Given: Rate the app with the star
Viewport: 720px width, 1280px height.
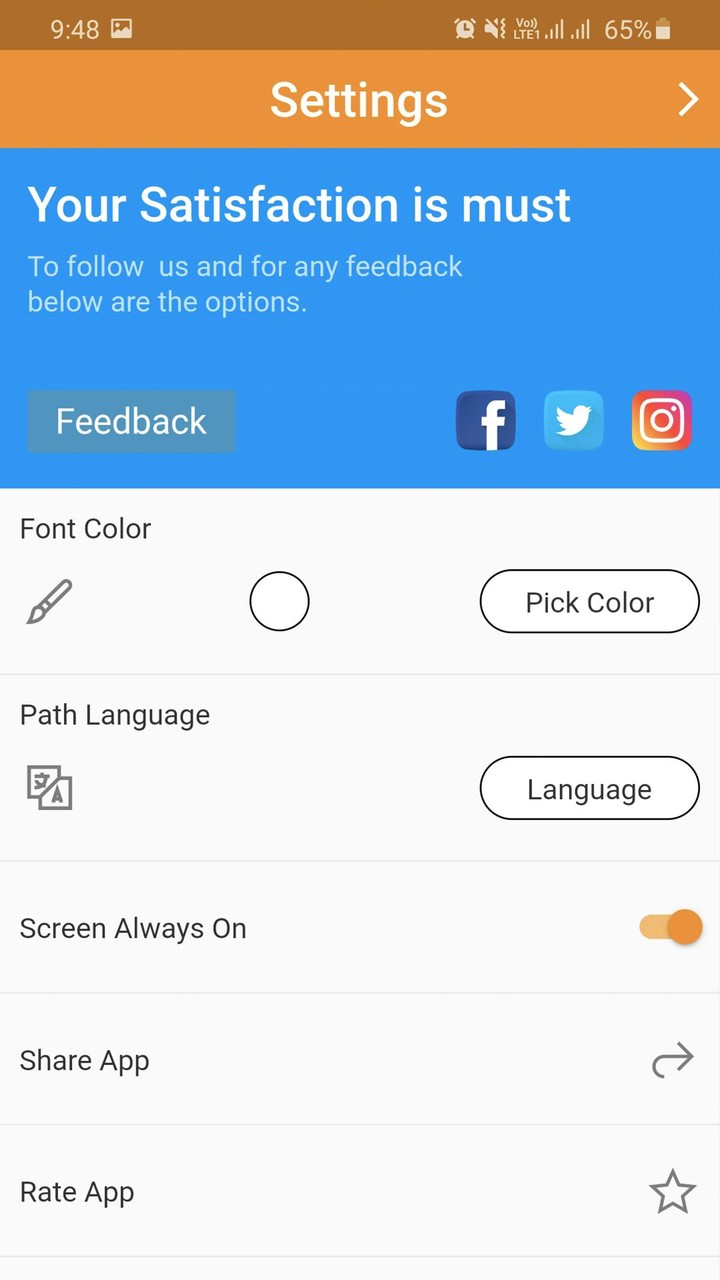Looking at the screenshot, I should pos(672,1192).
